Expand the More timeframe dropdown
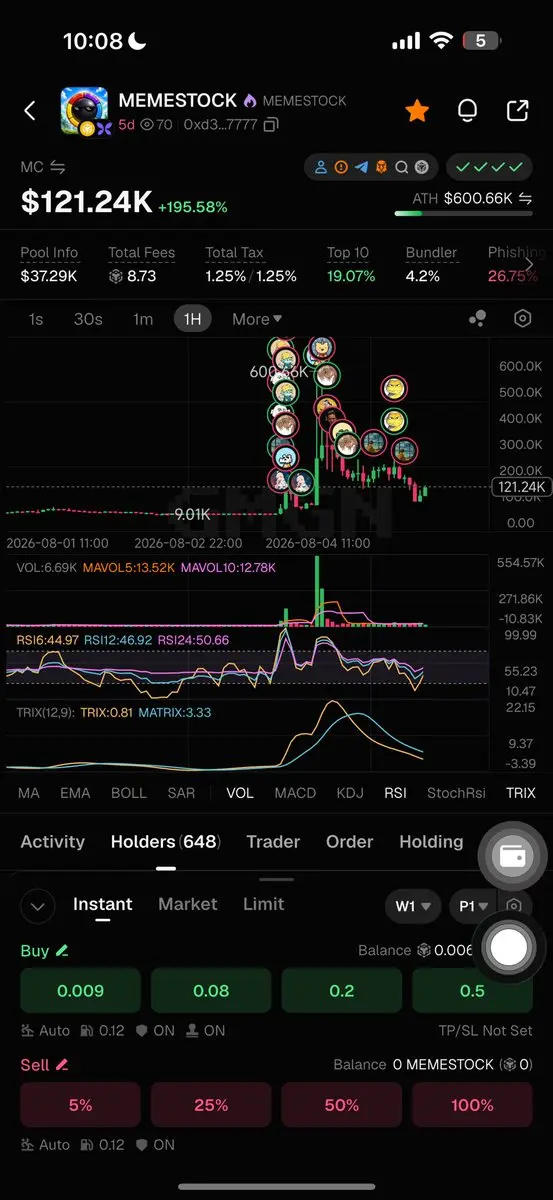The image size is (553, 1200). [257, 319]
